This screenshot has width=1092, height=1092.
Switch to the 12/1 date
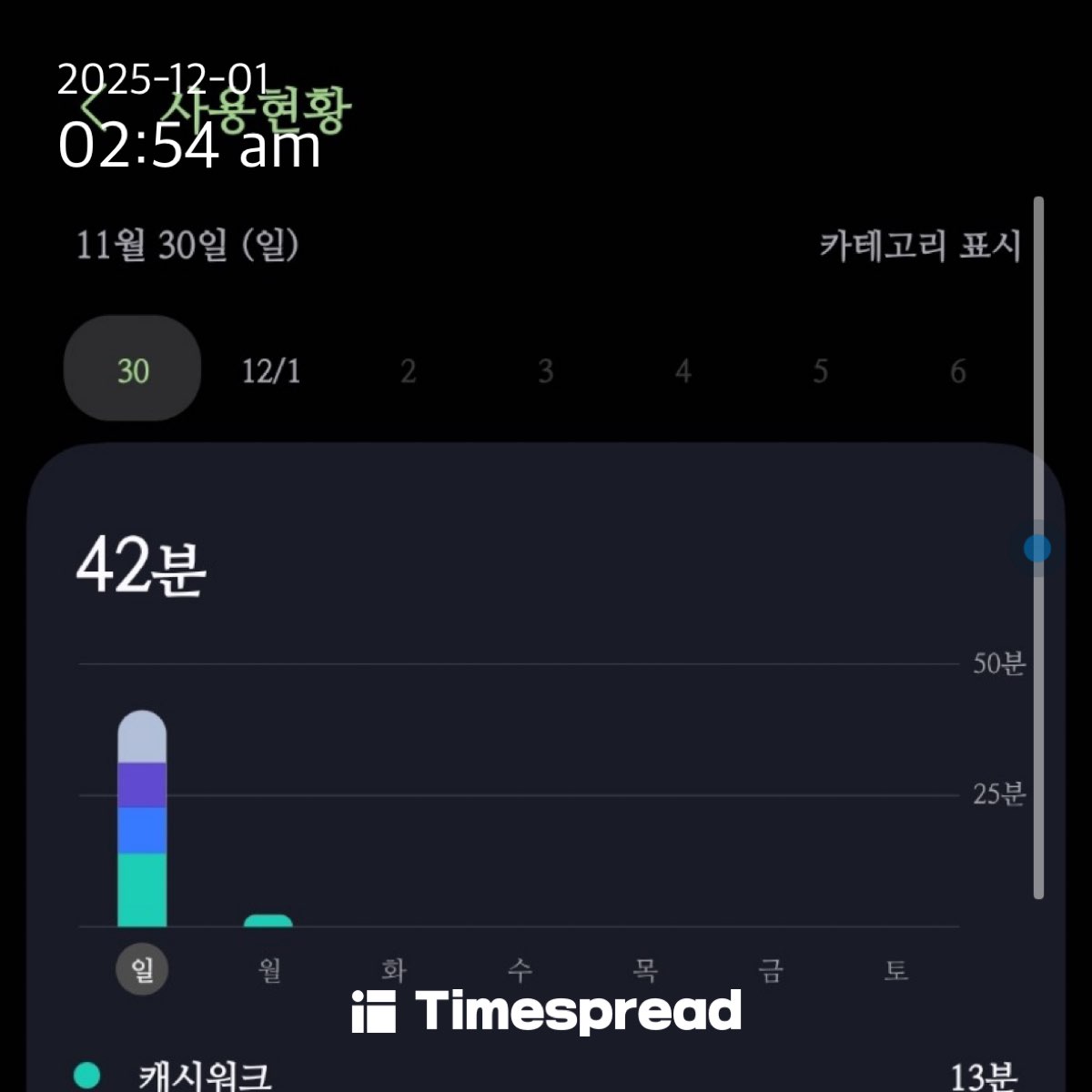tap(270, 371)
